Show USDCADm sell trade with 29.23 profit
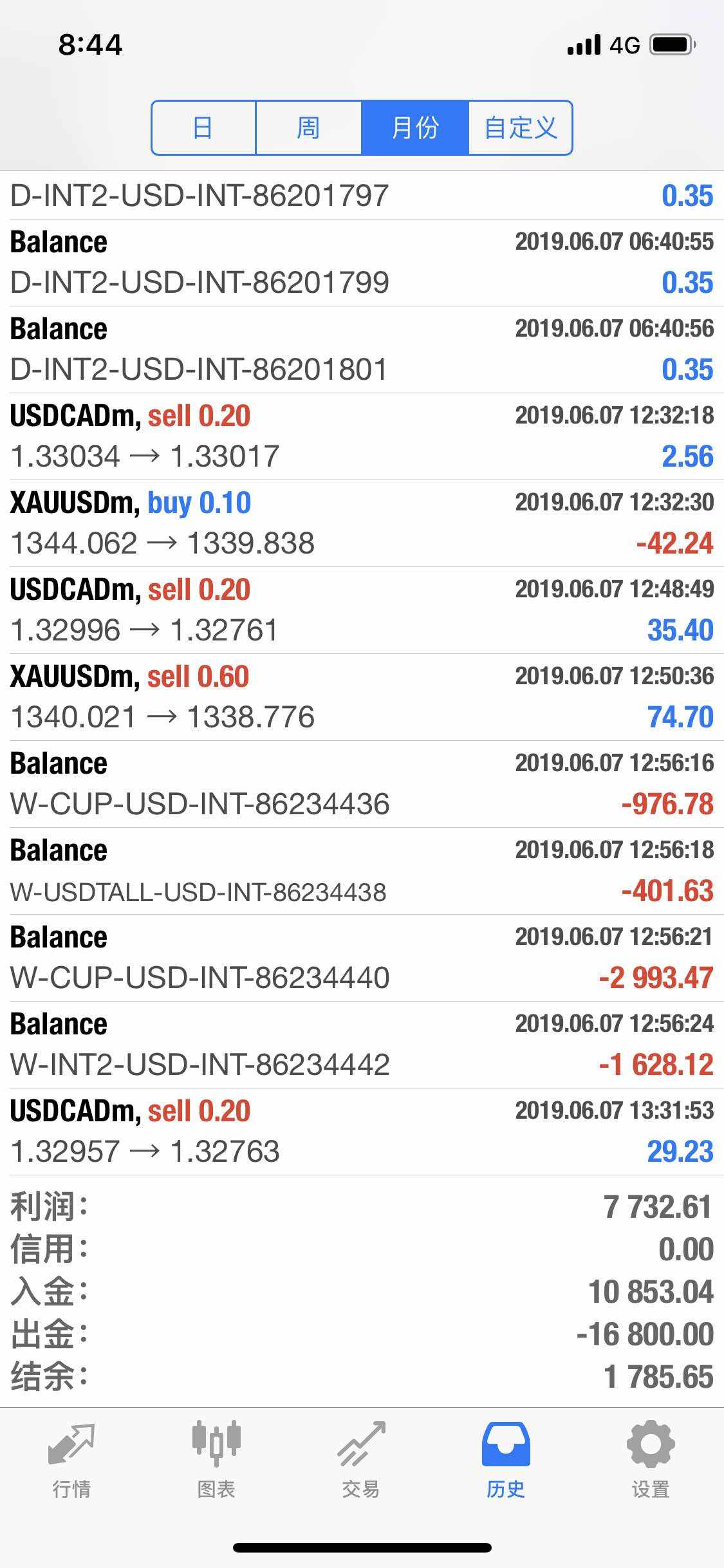This screenshot has width=724, height=1568. tap(362, 1132)
